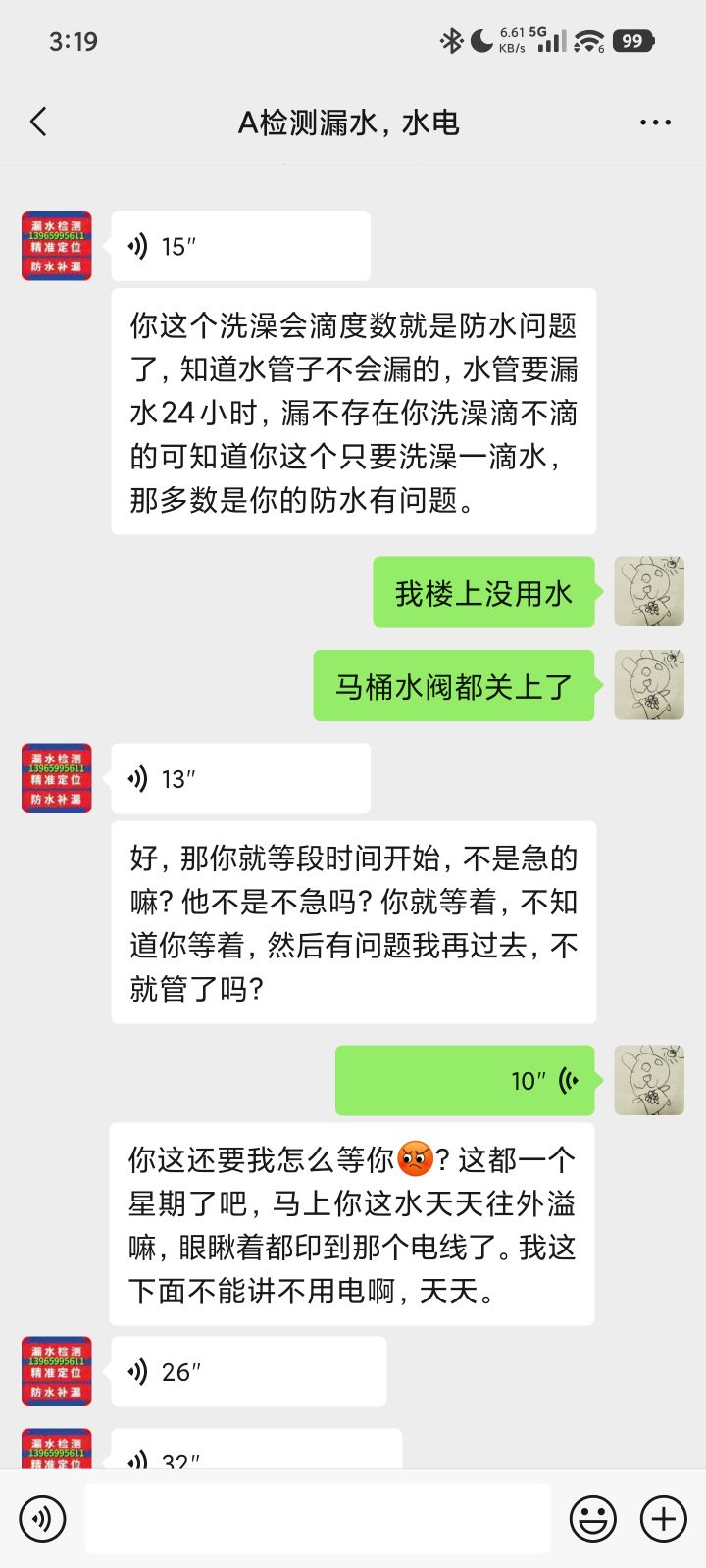View contact avatar beside 15-second voice message
The image size is (706, 1568).
click(57, 246)
